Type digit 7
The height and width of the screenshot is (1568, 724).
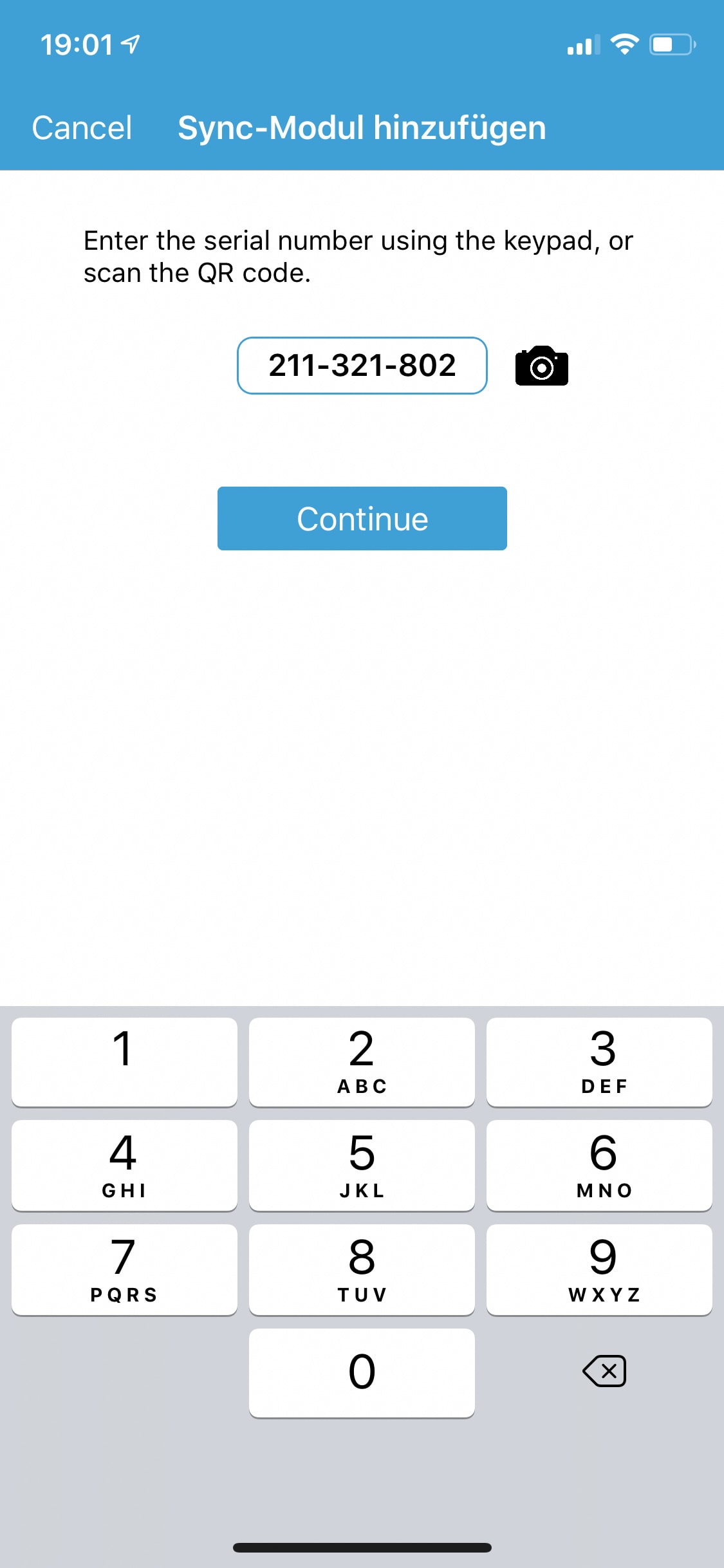[x=124, y=1270]
